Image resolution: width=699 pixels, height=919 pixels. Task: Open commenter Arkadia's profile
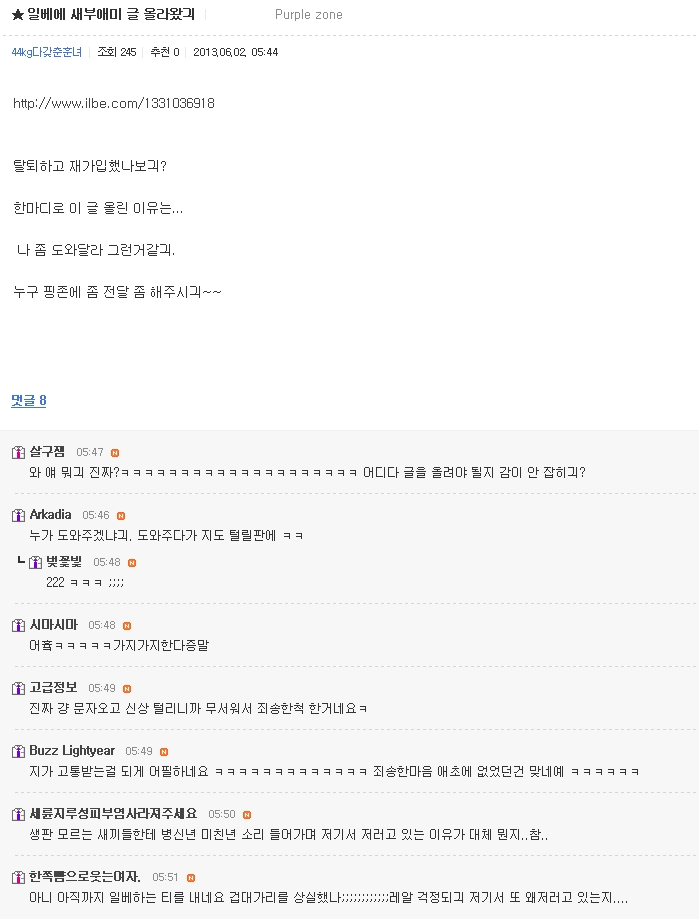50,514
